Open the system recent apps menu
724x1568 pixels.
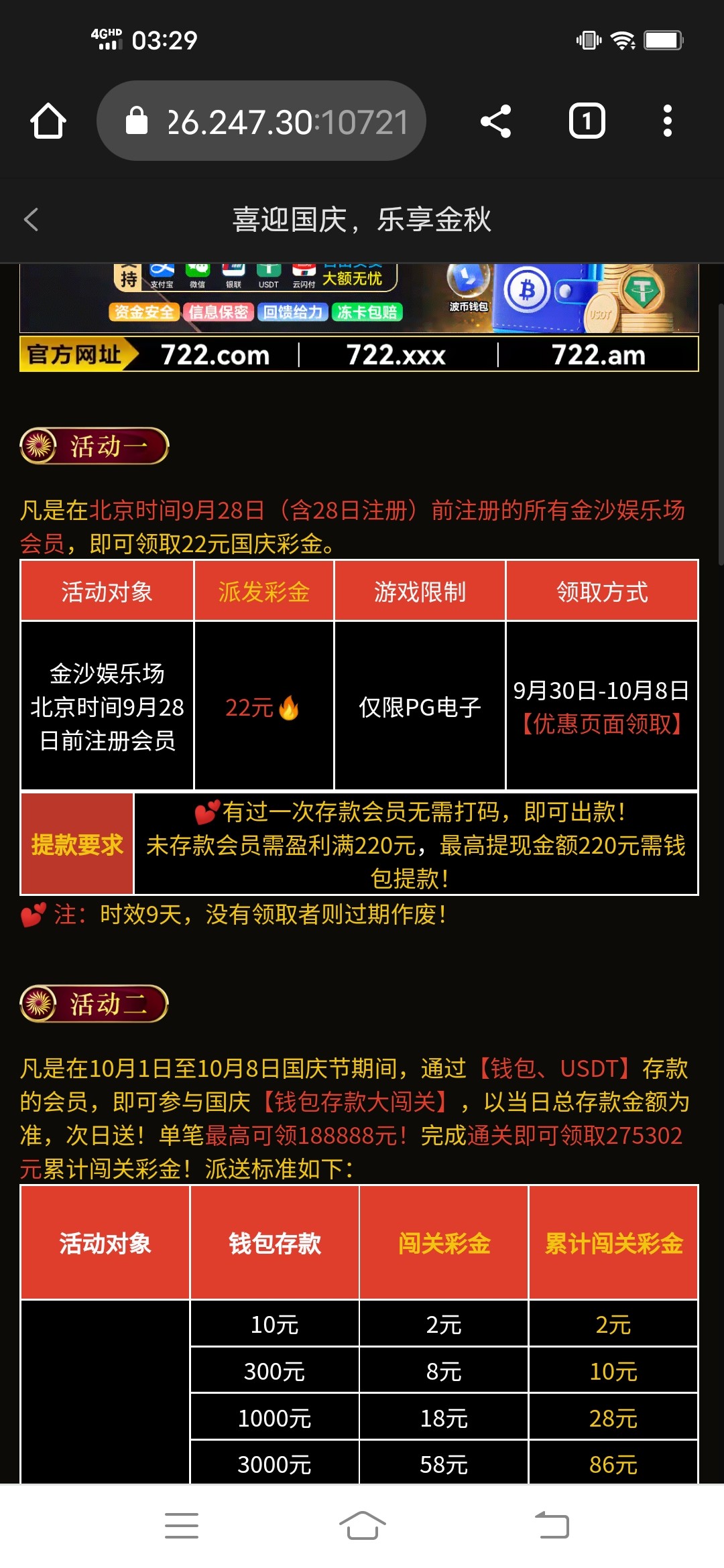[182, 1526]
